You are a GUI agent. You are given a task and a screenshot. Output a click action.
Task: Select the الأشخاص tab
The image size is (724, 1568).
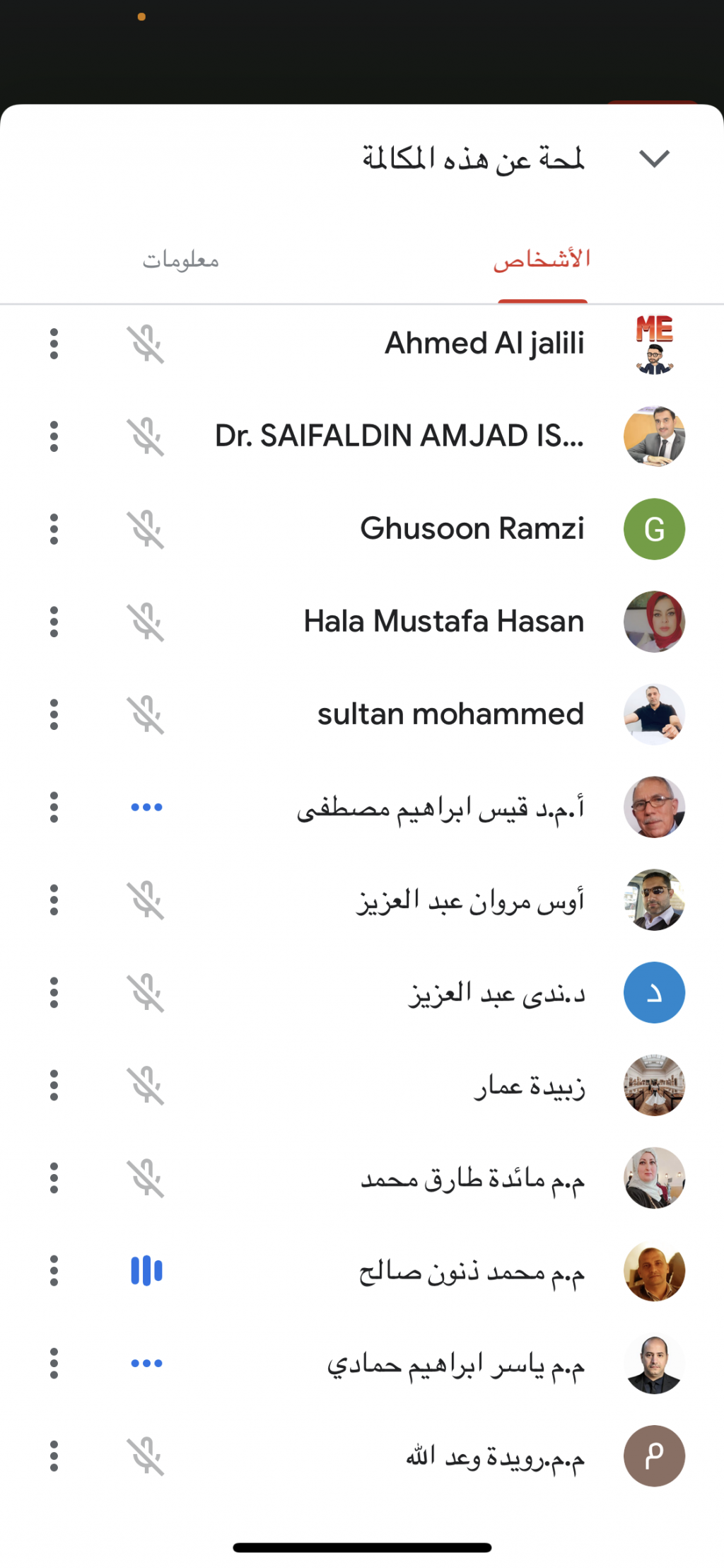tap(542, 260)
